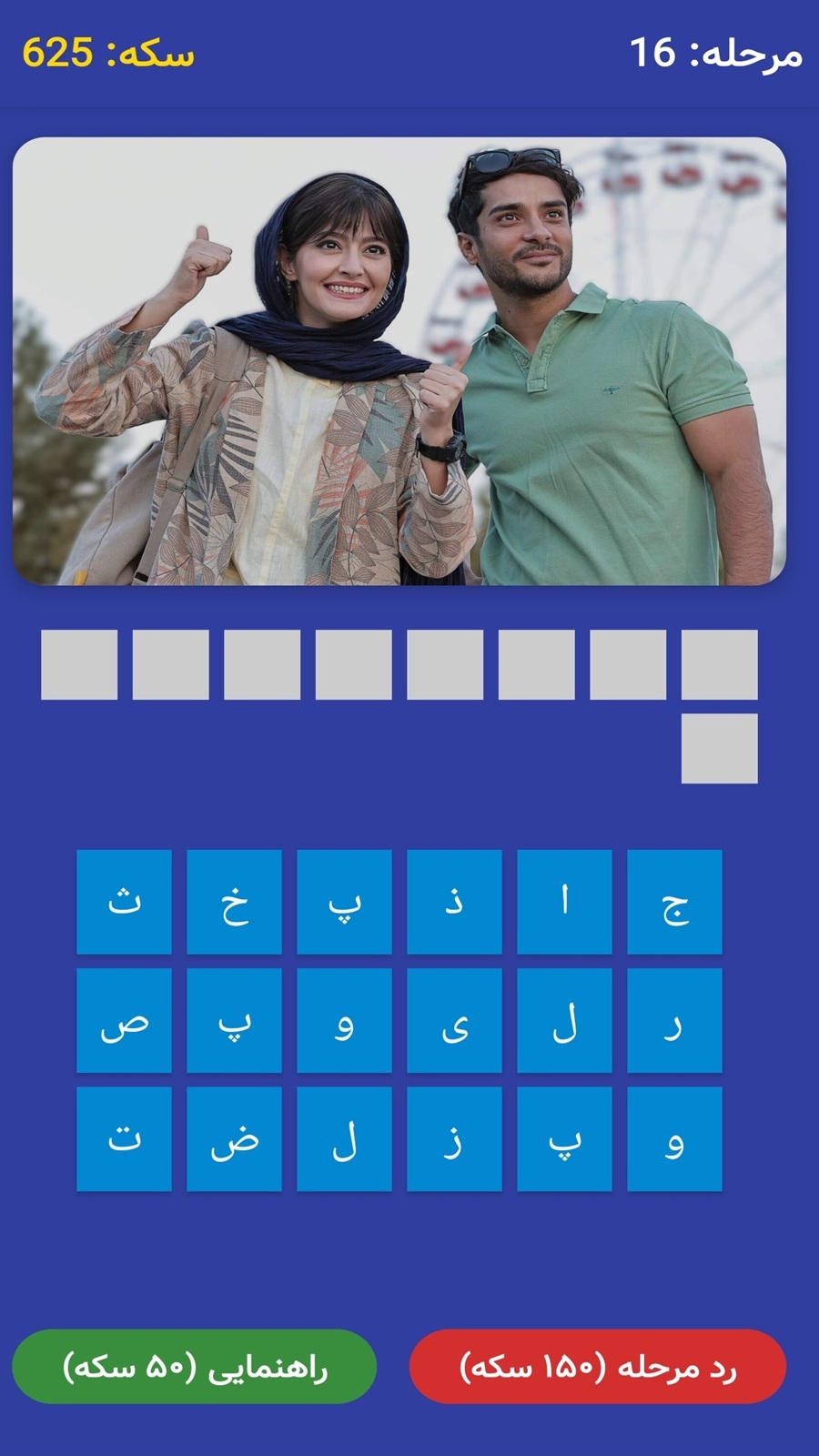Choose the letter ت tile
The image size is (819, 1456).
pyautogui.click(x=124, y=1138)
